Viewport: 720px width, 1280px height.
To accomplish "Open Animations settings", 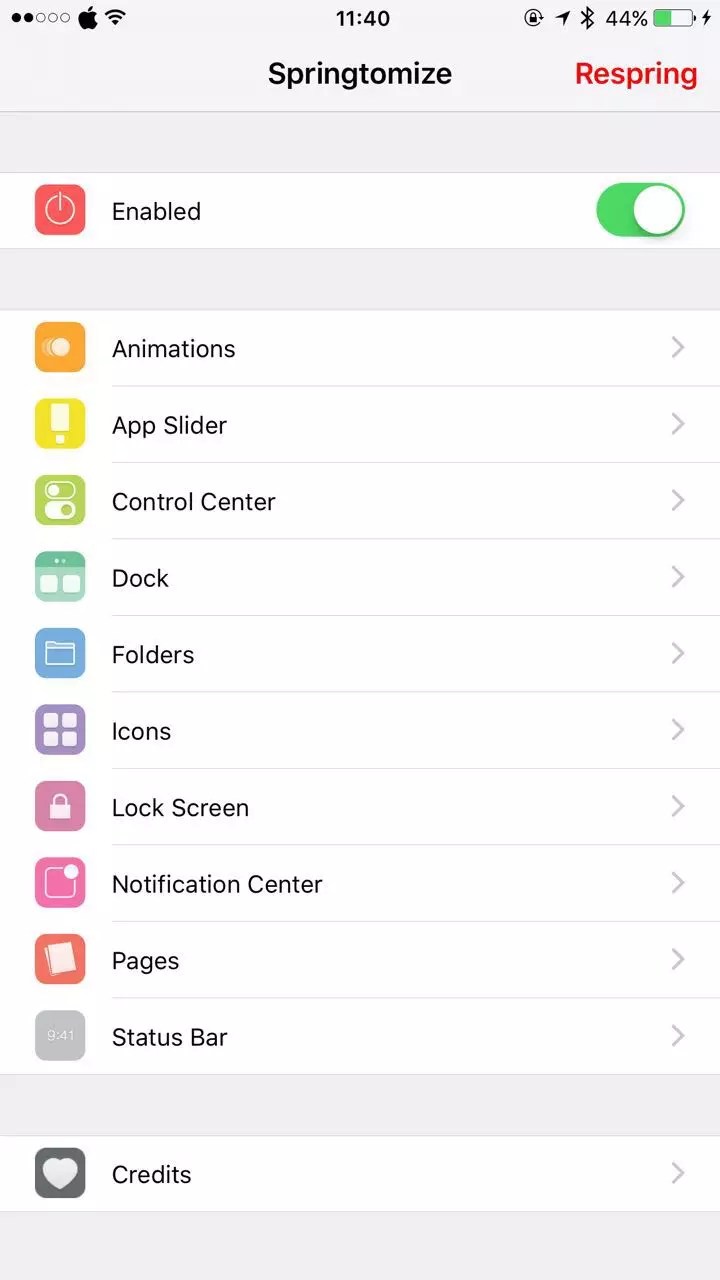I will pos(360,348).
